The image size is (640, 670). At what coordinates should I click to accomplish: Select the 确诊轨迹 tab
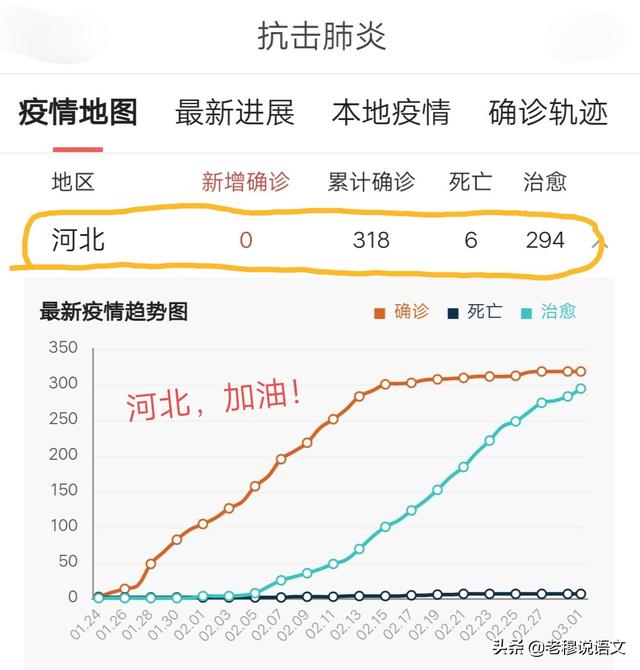(548, 112)
